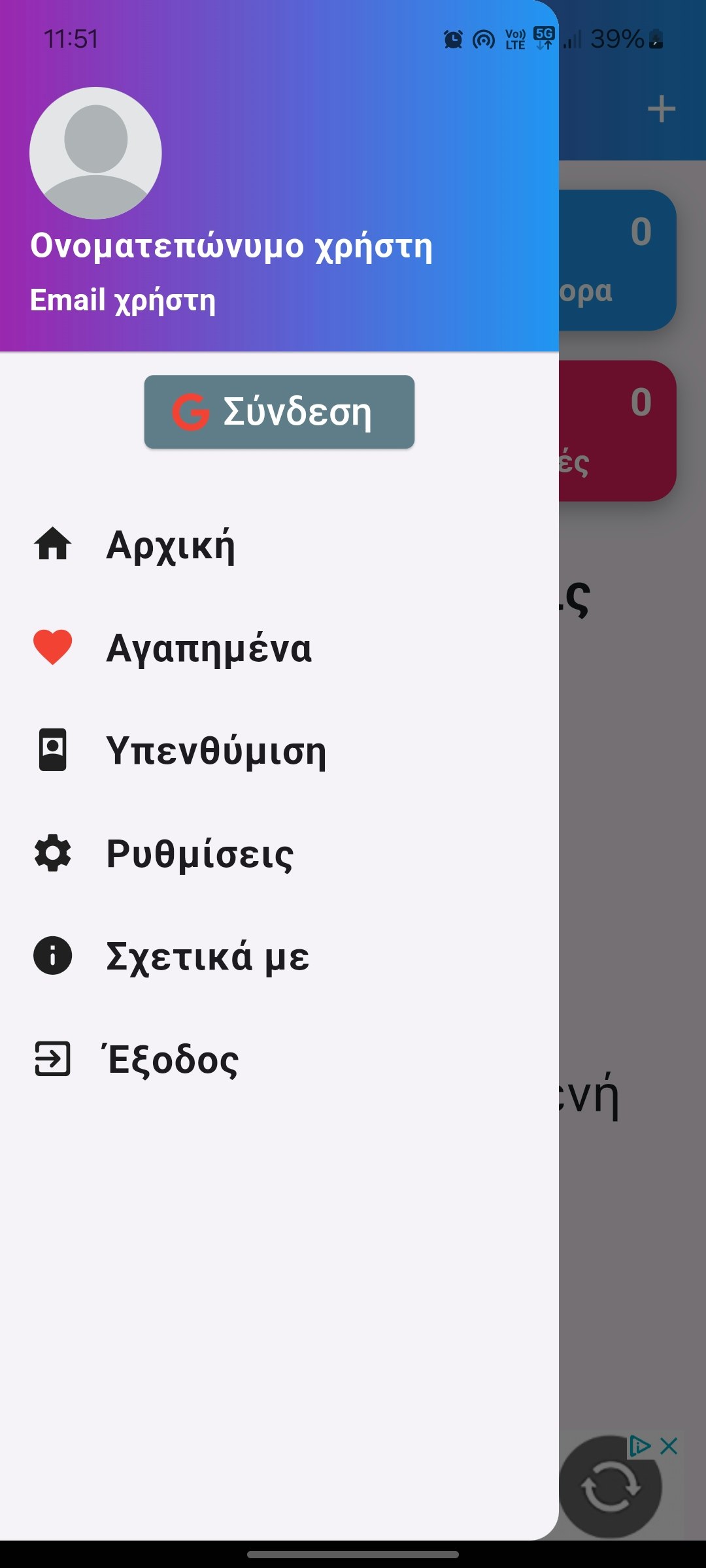The height and width of the screenshot is (1568, 706).
Task: Tap the Google Σύνδεση sign-in button
Action: tap(279, 412)
